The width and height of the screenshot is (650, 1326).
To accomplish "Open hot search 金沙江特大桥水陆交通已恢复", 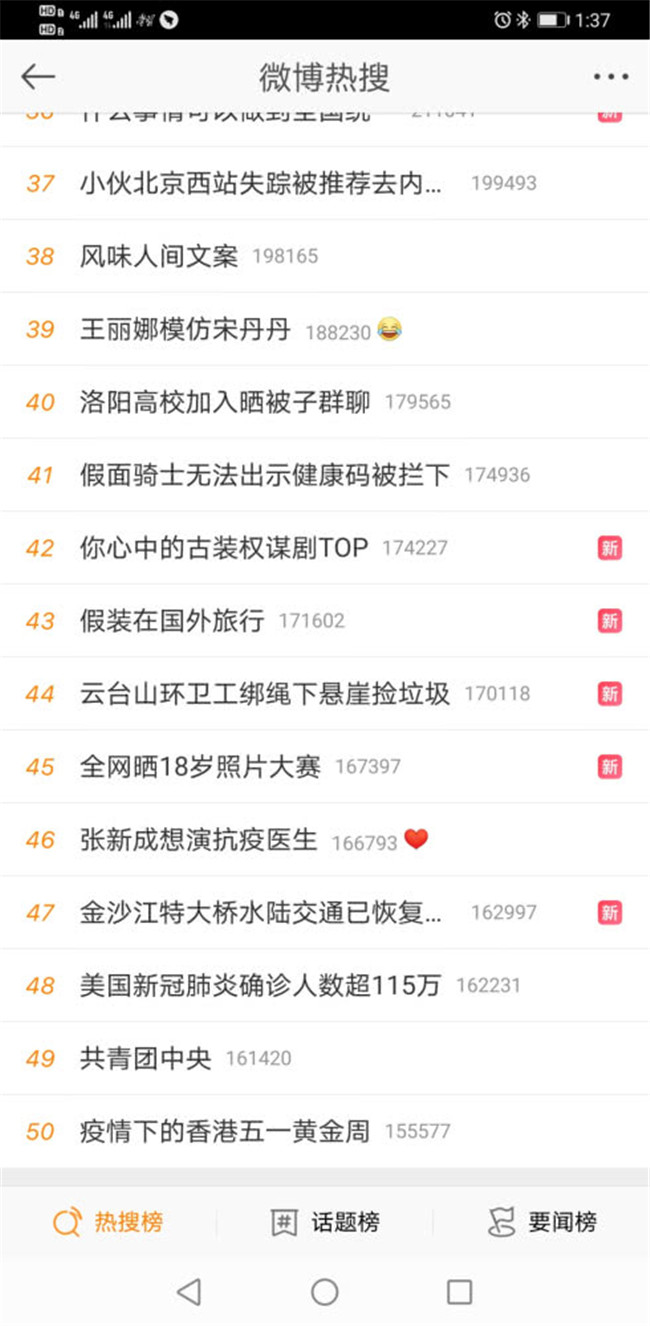I will point(260,913).
